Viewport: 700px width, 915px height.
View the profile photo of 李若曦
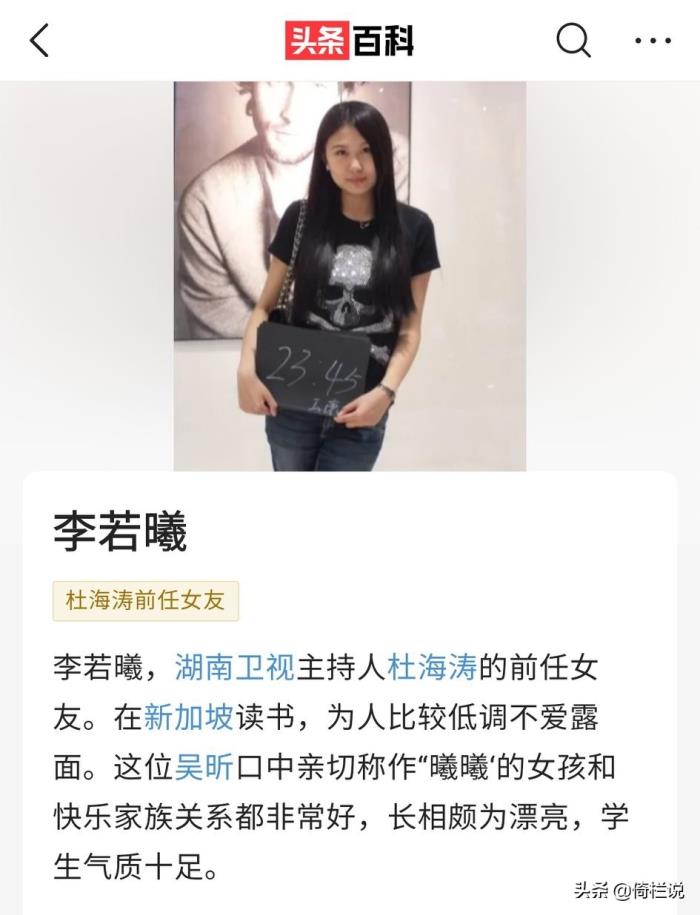tap(350, 275)
